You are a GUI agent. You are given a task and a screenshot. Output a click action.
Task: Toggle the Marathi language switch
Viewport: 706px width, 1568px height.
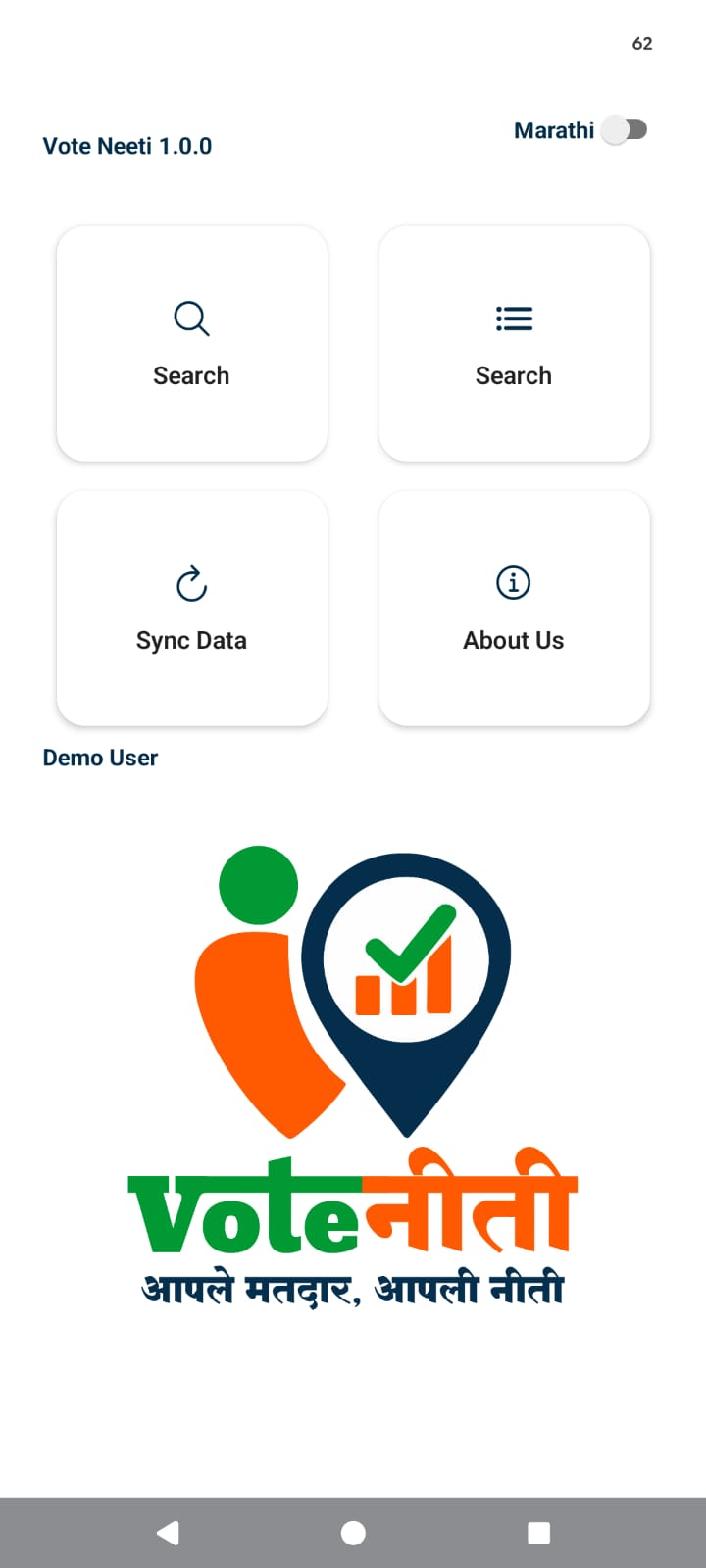[x=625, y=129]
